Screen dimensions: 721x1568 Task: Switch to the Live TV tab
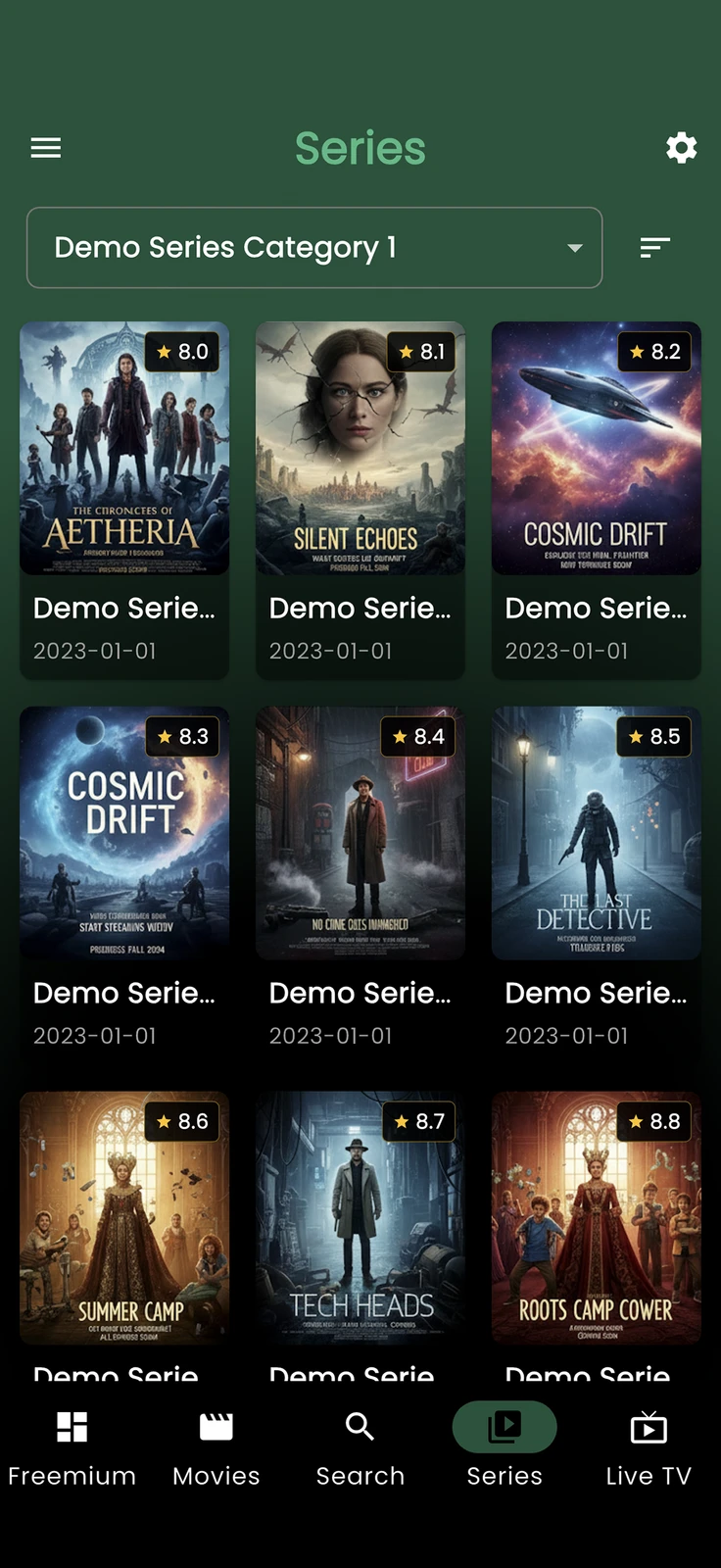tap(649, 1449)
